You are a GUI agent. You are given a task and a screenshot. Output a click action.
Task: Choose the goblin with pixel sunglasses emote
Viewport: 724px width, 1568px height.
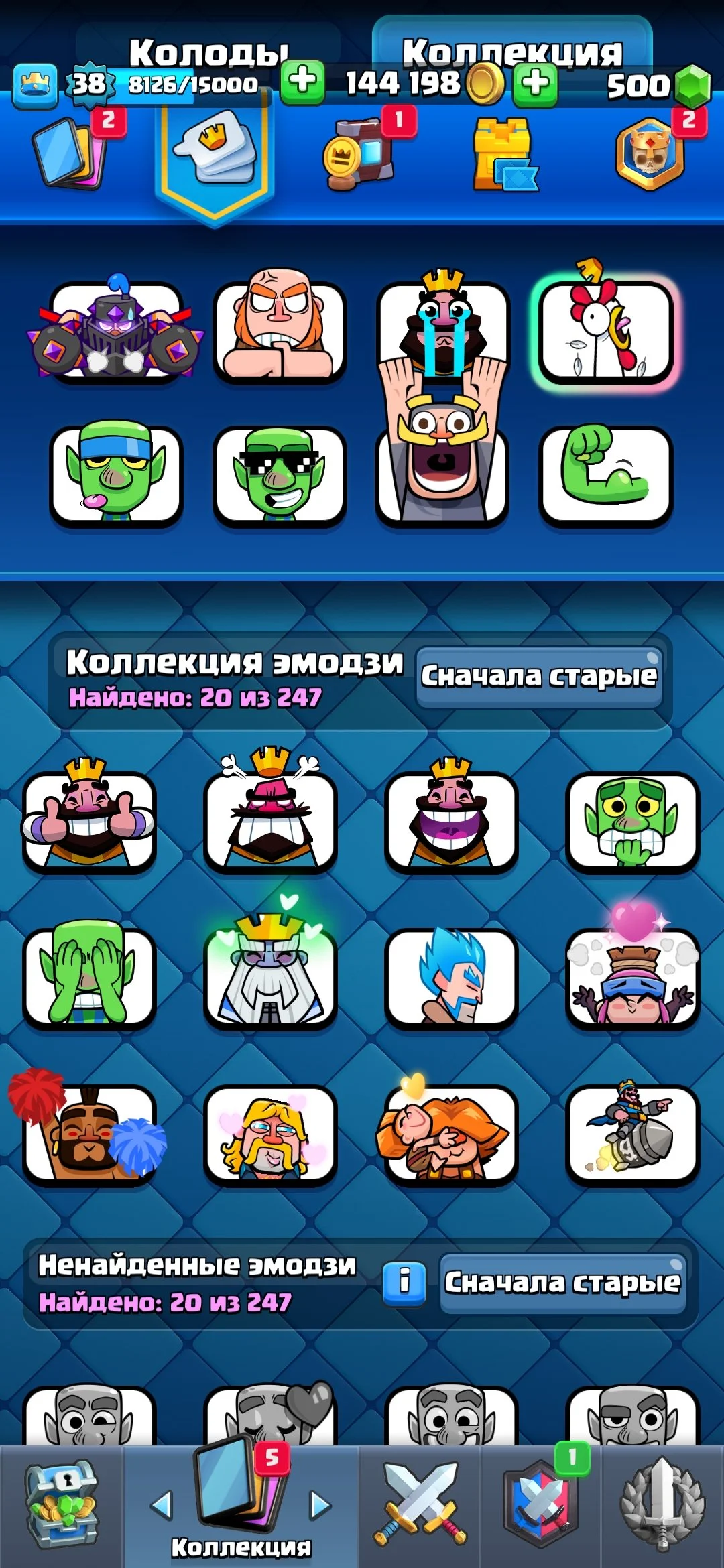[x=279, y=474]
